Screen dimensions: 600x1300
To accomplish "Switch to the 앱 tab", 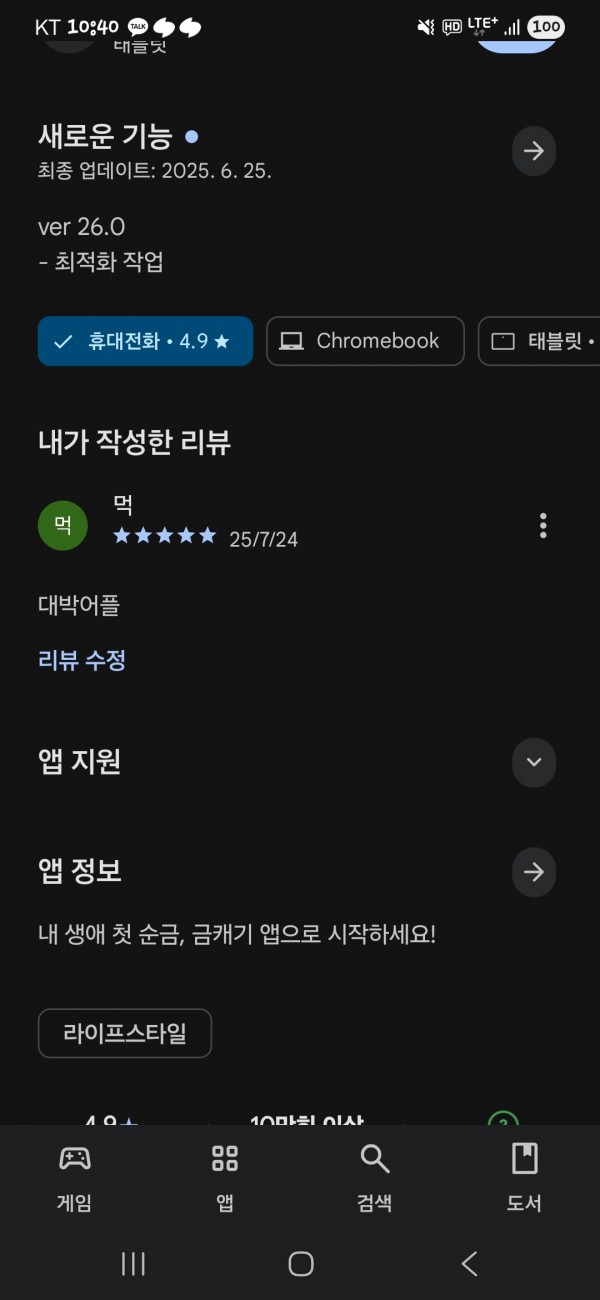I will coord(225,1177).
